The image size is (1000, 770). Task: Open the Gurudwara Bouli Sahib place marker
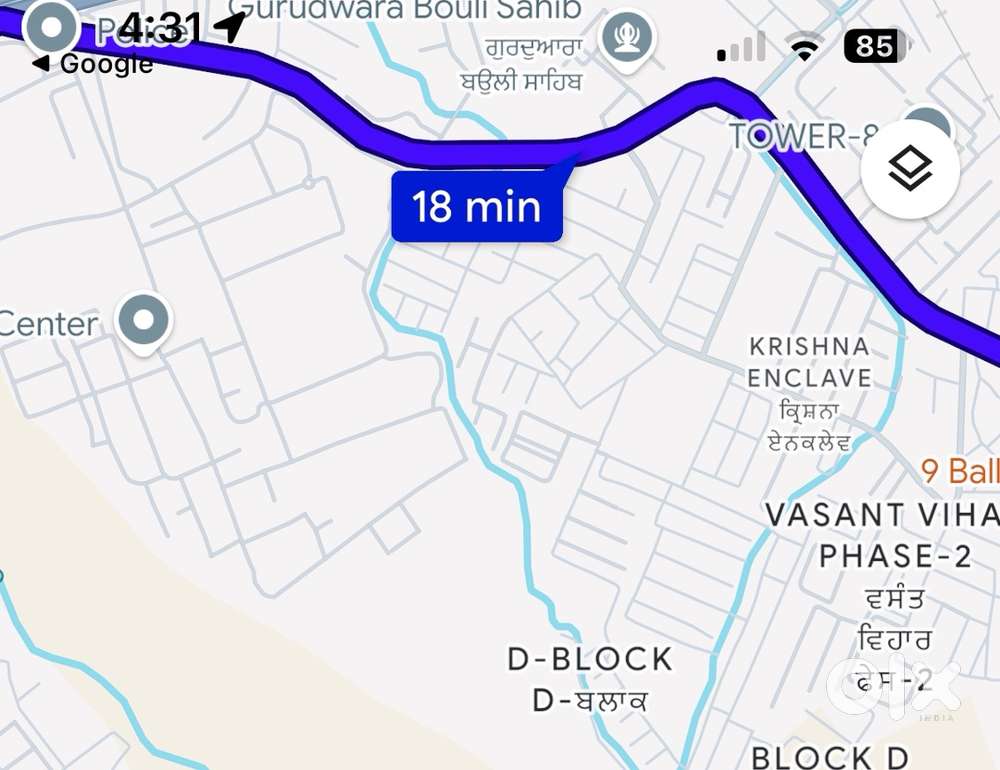tap(627, 39)
